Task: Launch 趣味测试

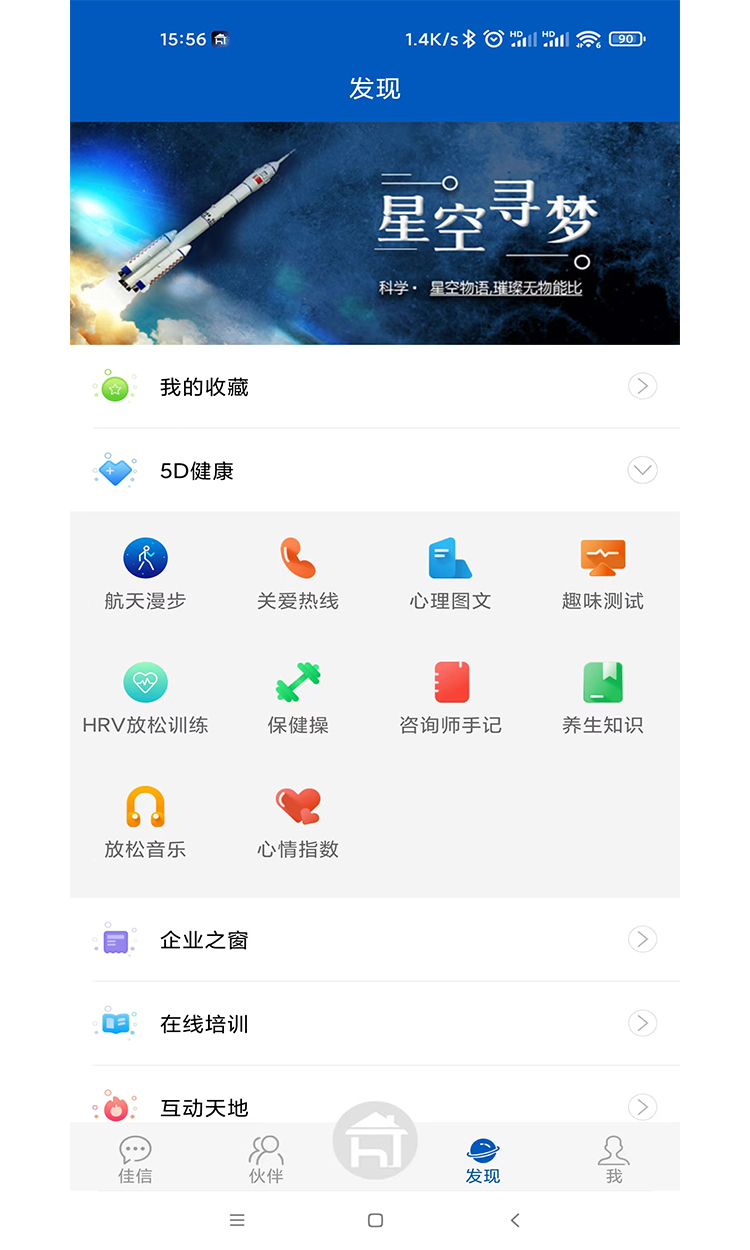Action: (603, 574)
